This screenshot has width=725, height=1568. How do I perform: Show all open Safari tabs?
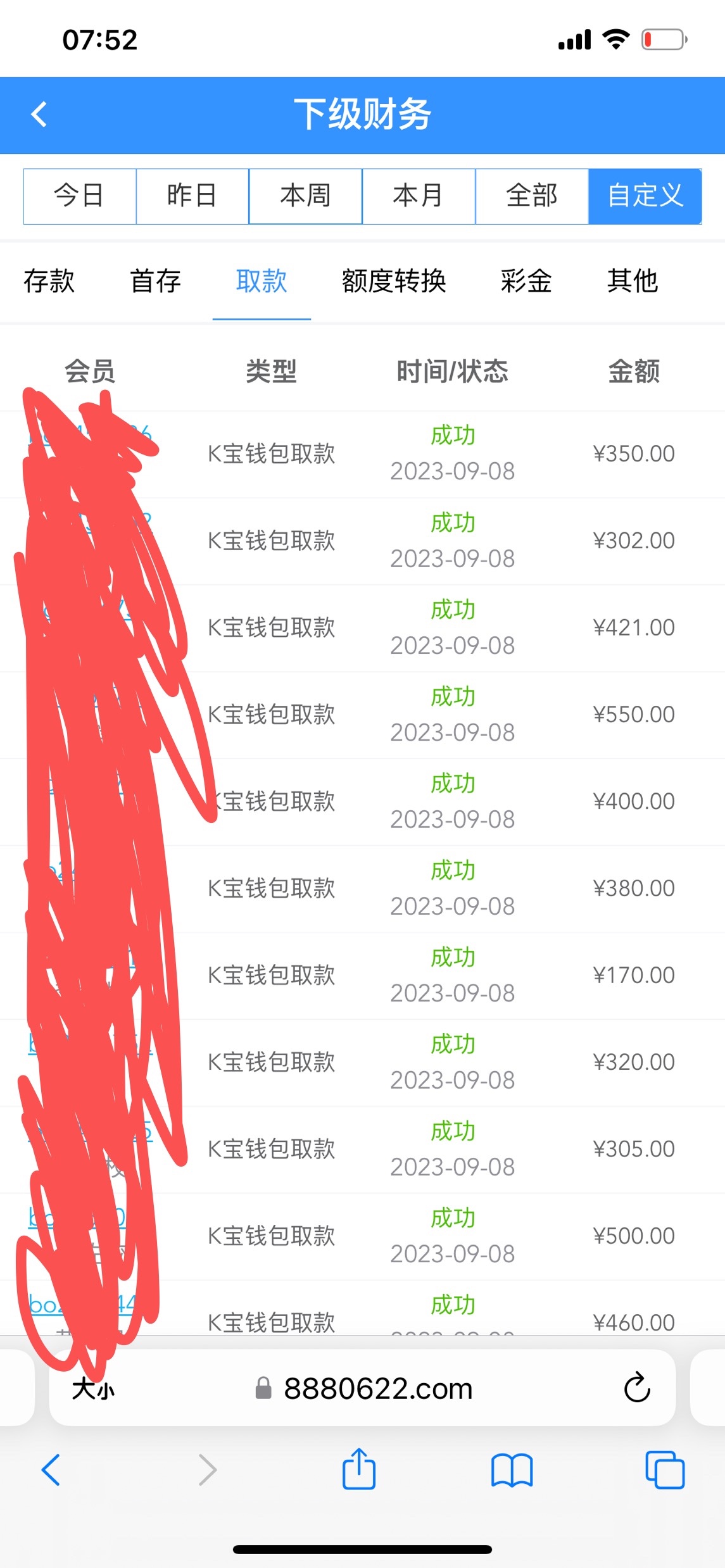tap(665, 1469)
